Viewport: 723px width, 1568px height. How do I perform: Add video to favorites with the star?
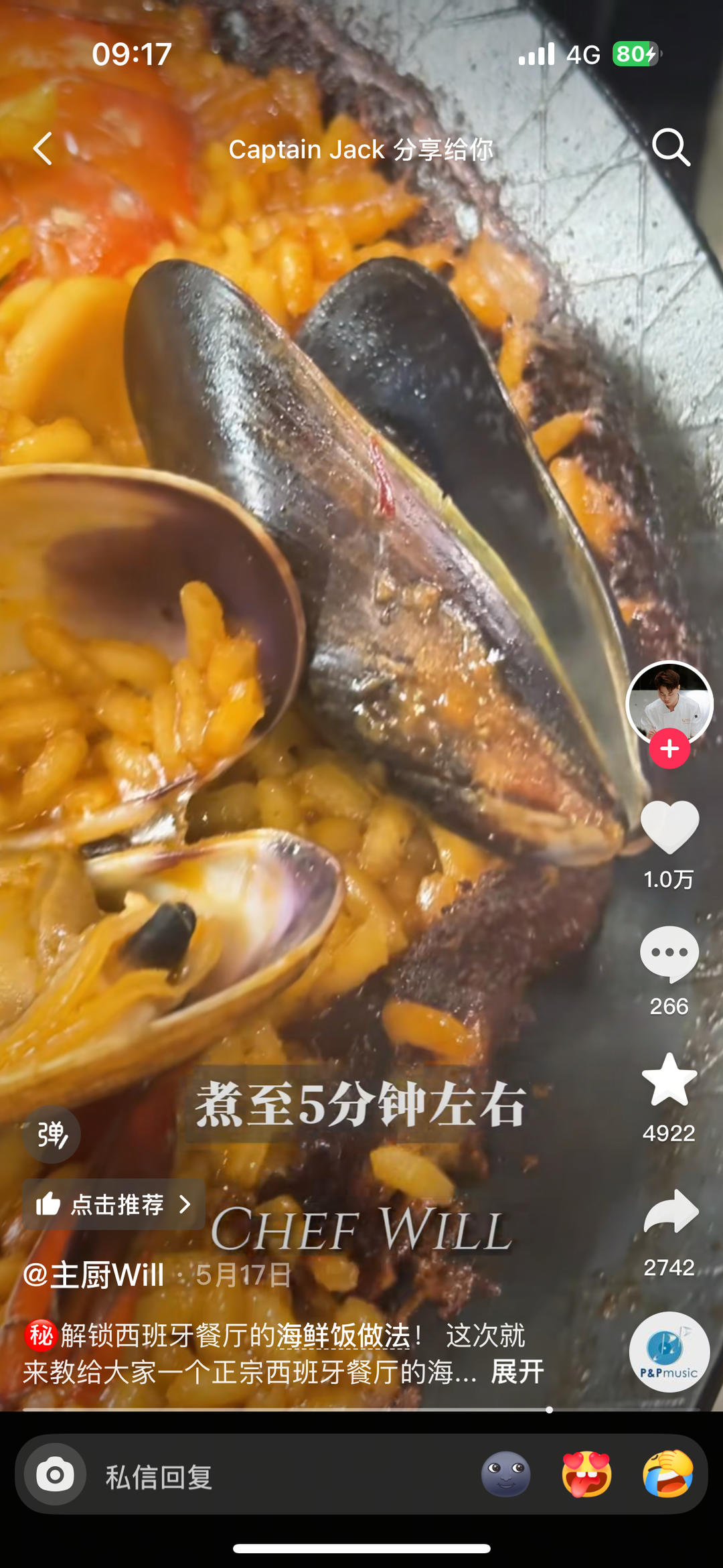[669, 1080]
